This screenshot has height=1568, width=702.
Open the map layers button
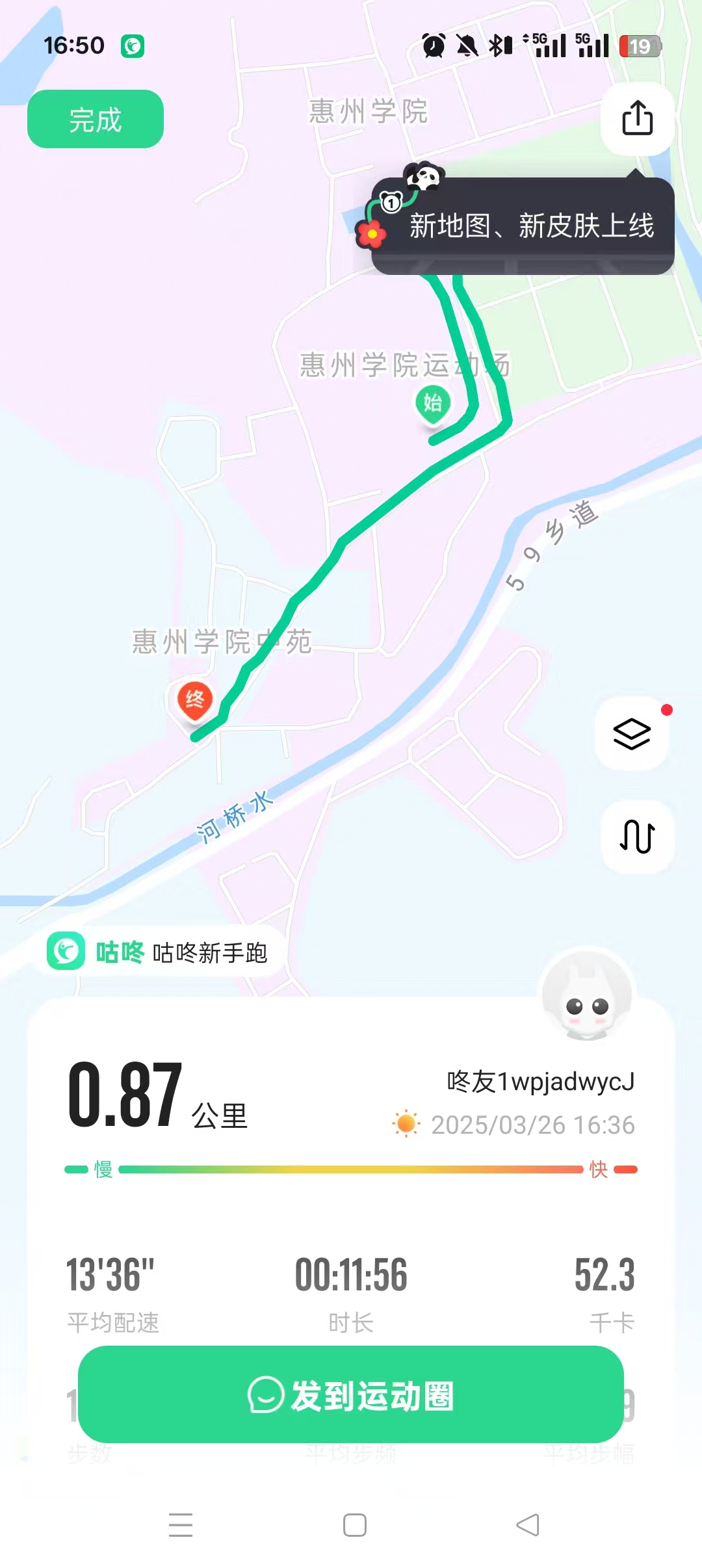click(x=632, y=734)
